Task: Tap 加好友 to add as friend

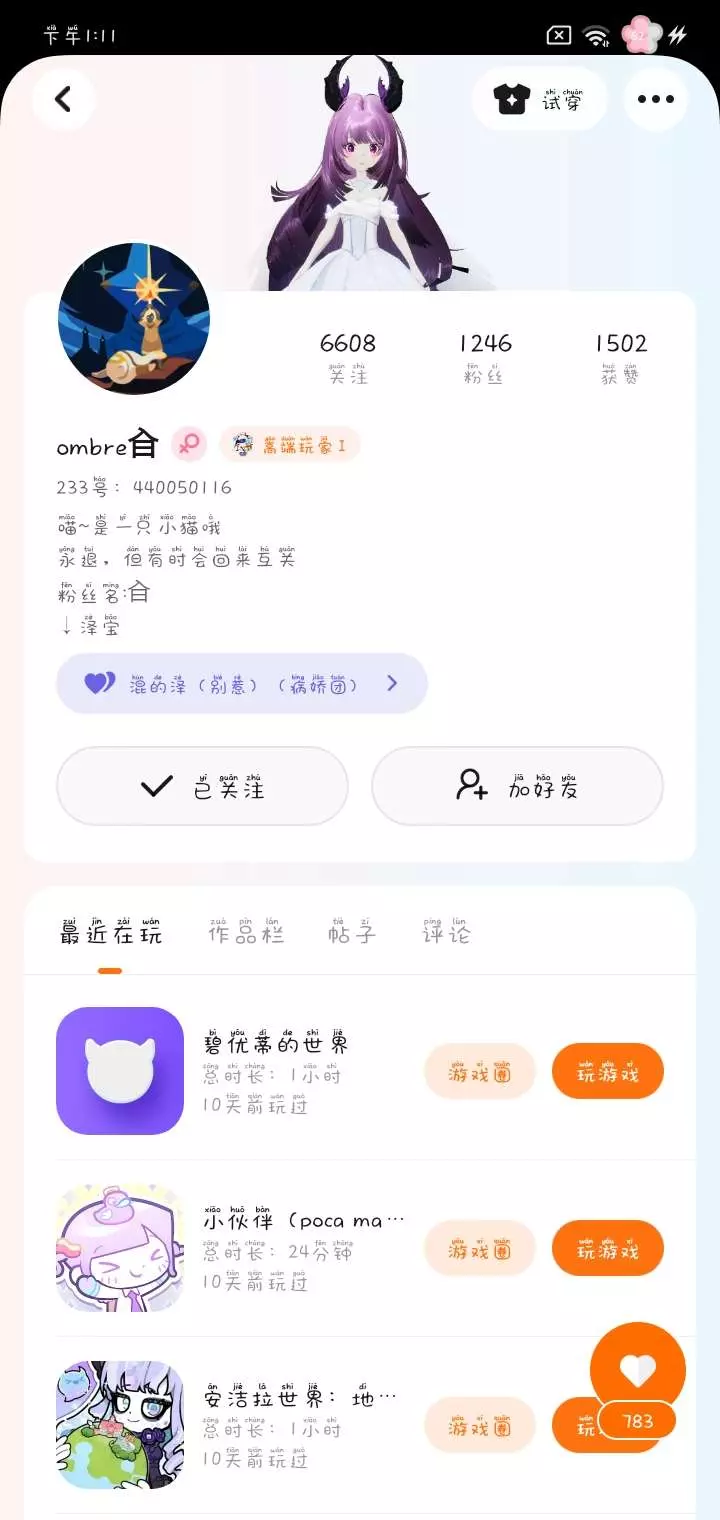Action: click(517, 786)
